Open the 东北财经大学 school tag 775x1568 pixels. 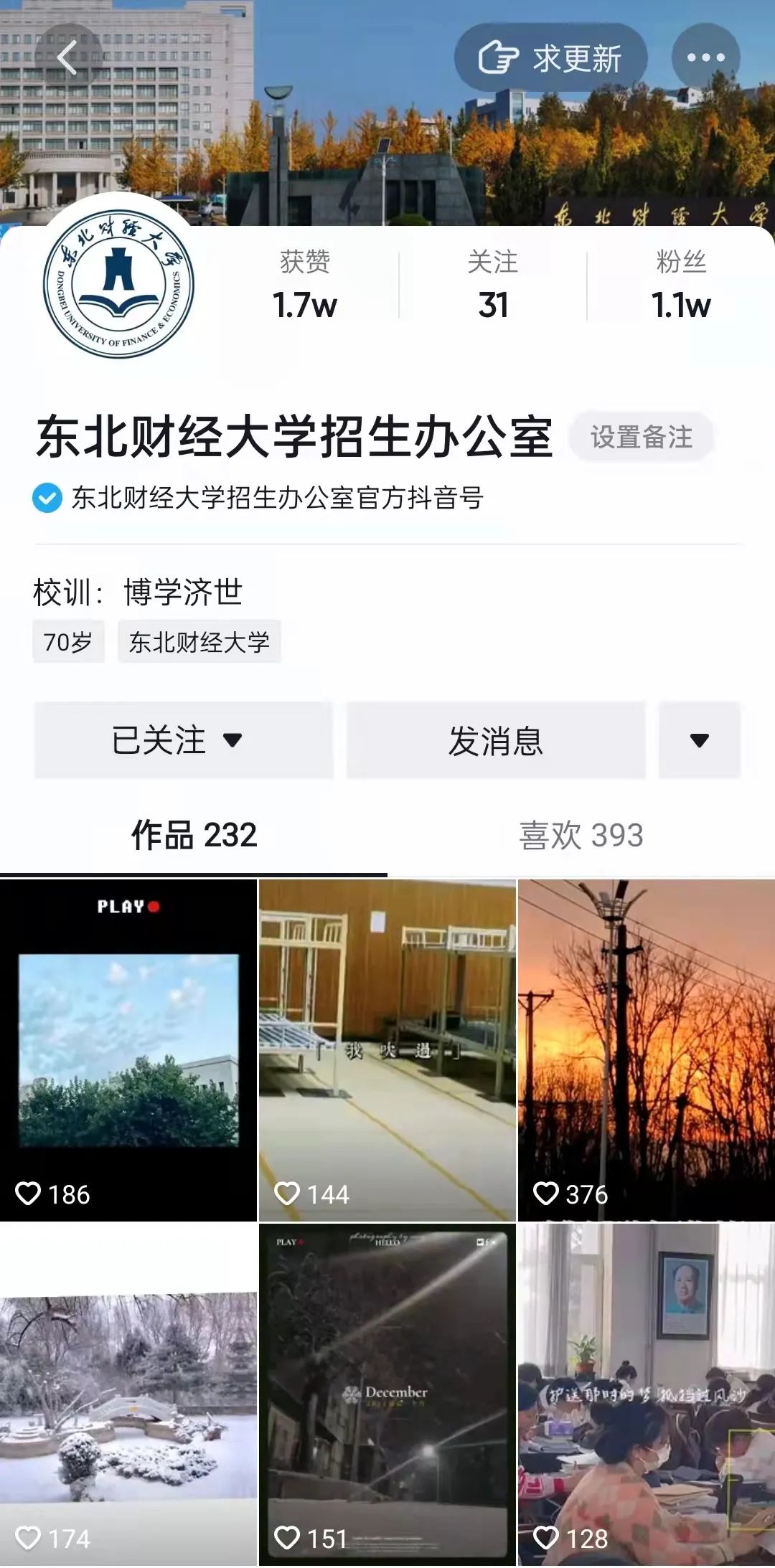coord(199,642)
